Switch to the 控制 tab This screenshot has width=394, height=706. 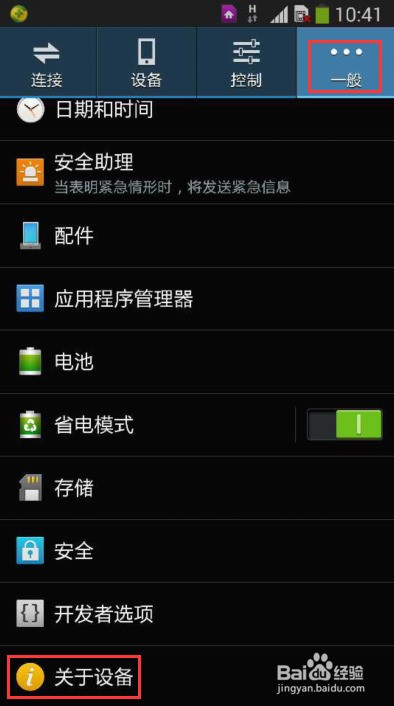pos(246,62)
